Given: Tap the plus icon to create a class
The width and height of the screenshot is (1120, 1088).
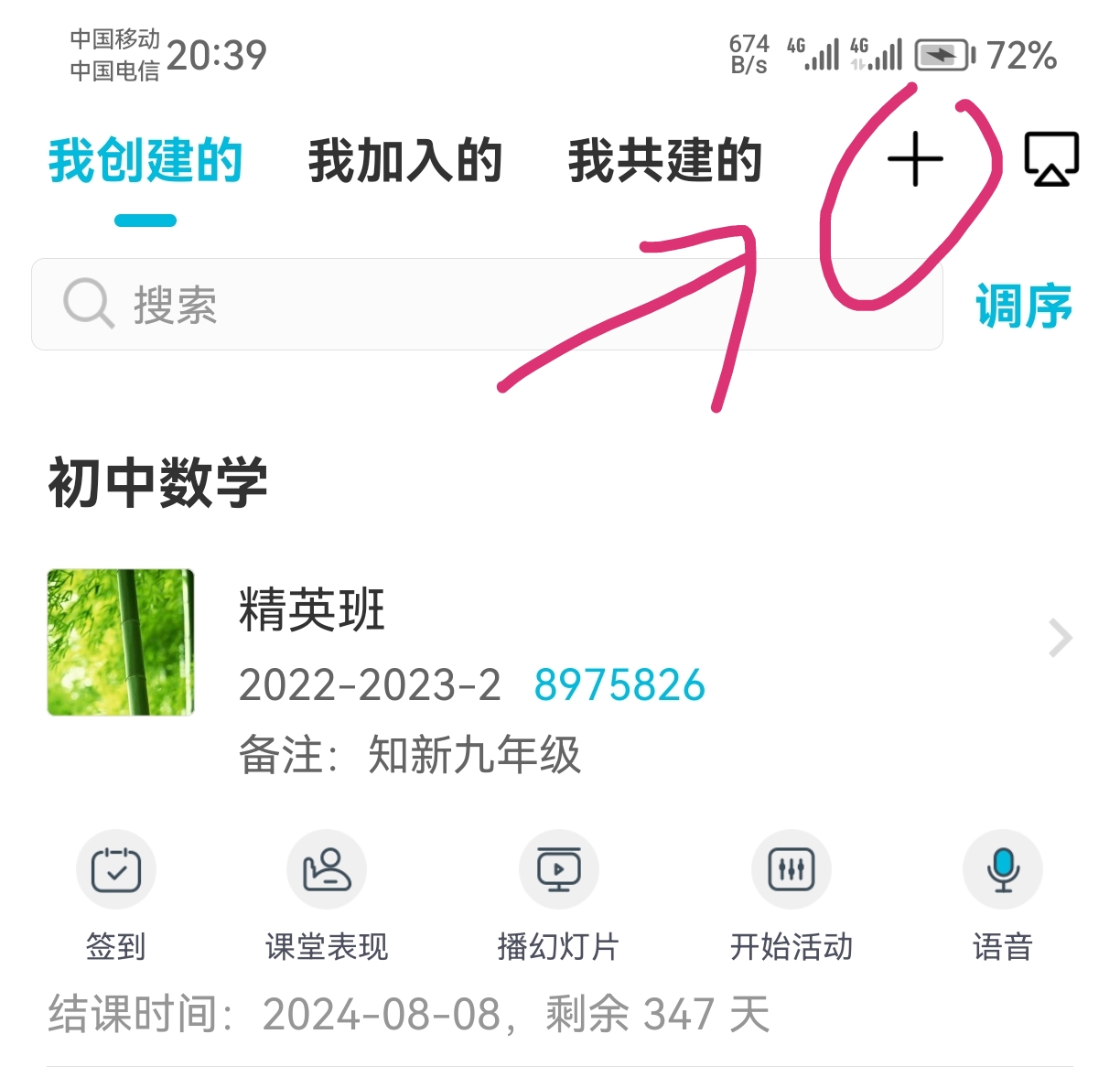Looking at the screenshot, I should click(914, 160).
